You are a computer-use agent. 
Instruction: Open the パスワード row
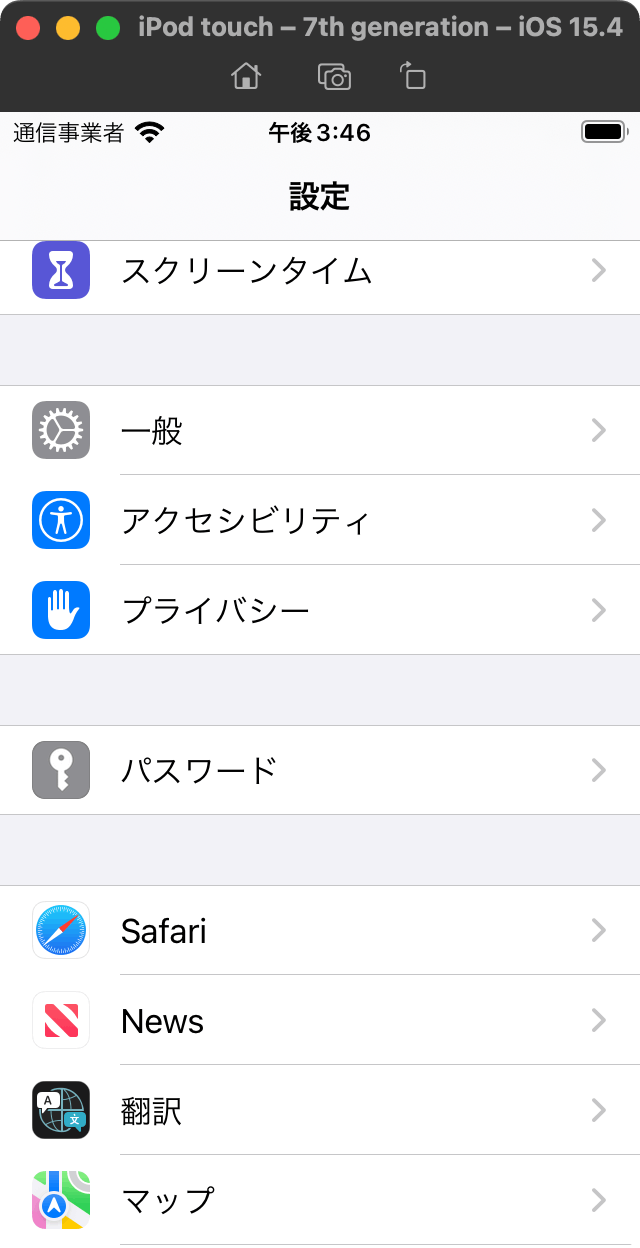320,770
